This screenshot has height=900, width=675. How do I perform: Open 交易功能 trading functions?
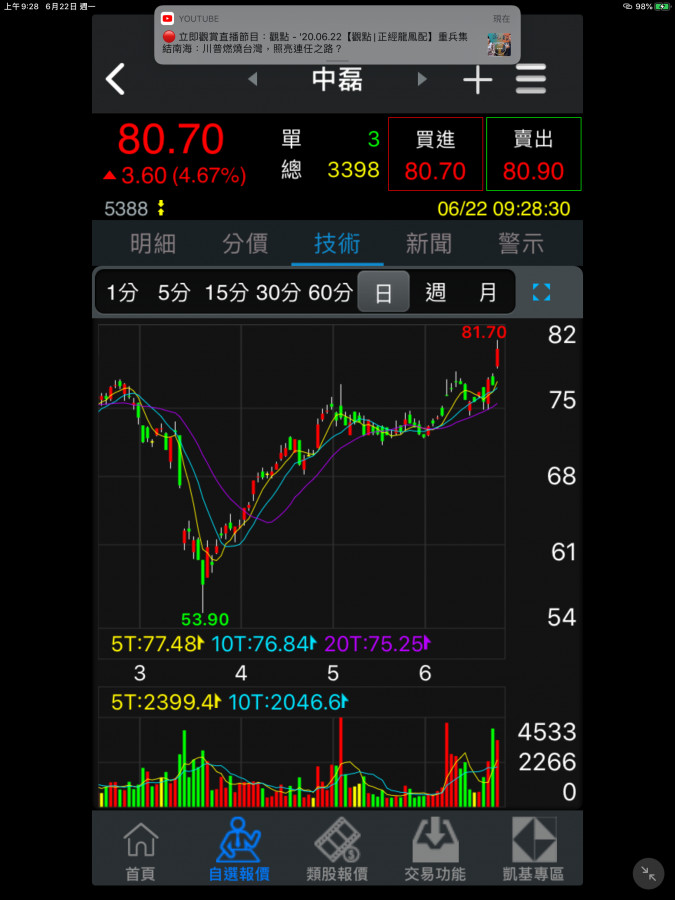pos(434,850)
